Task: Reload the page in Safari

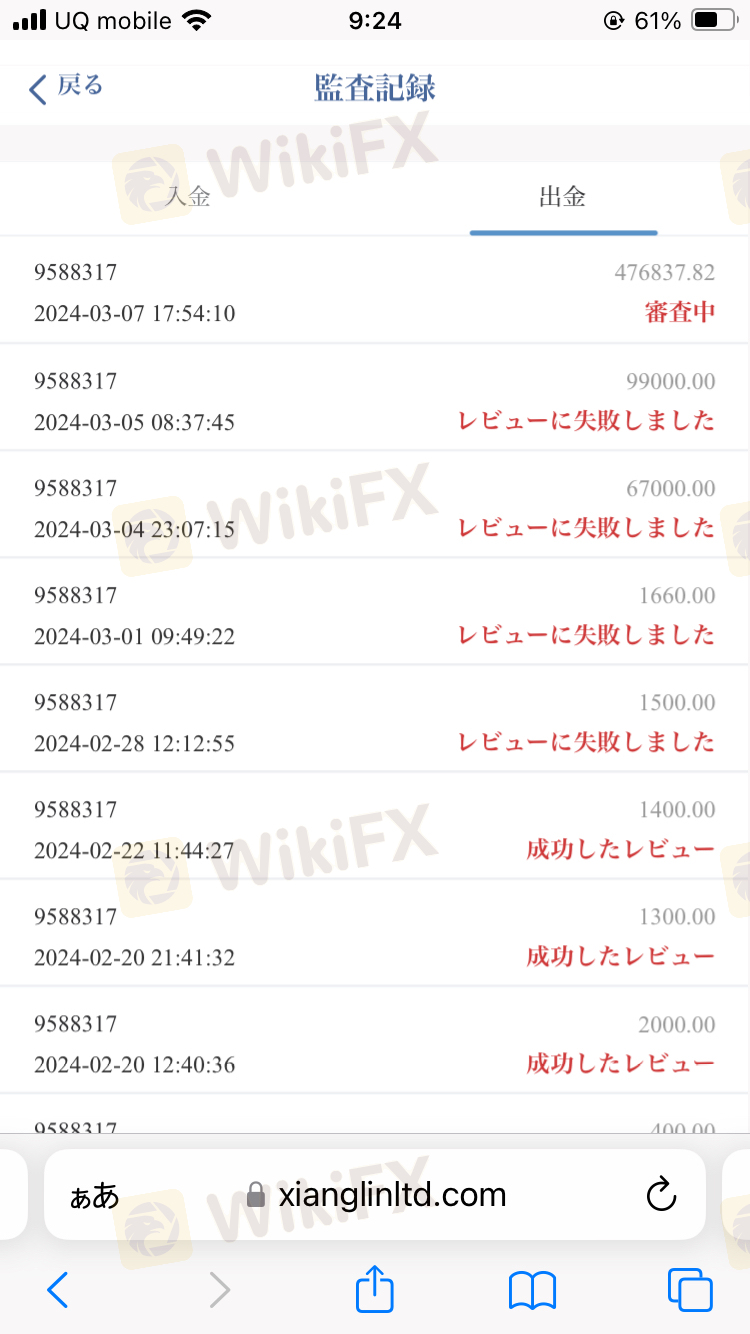Action: point(662,1194)
